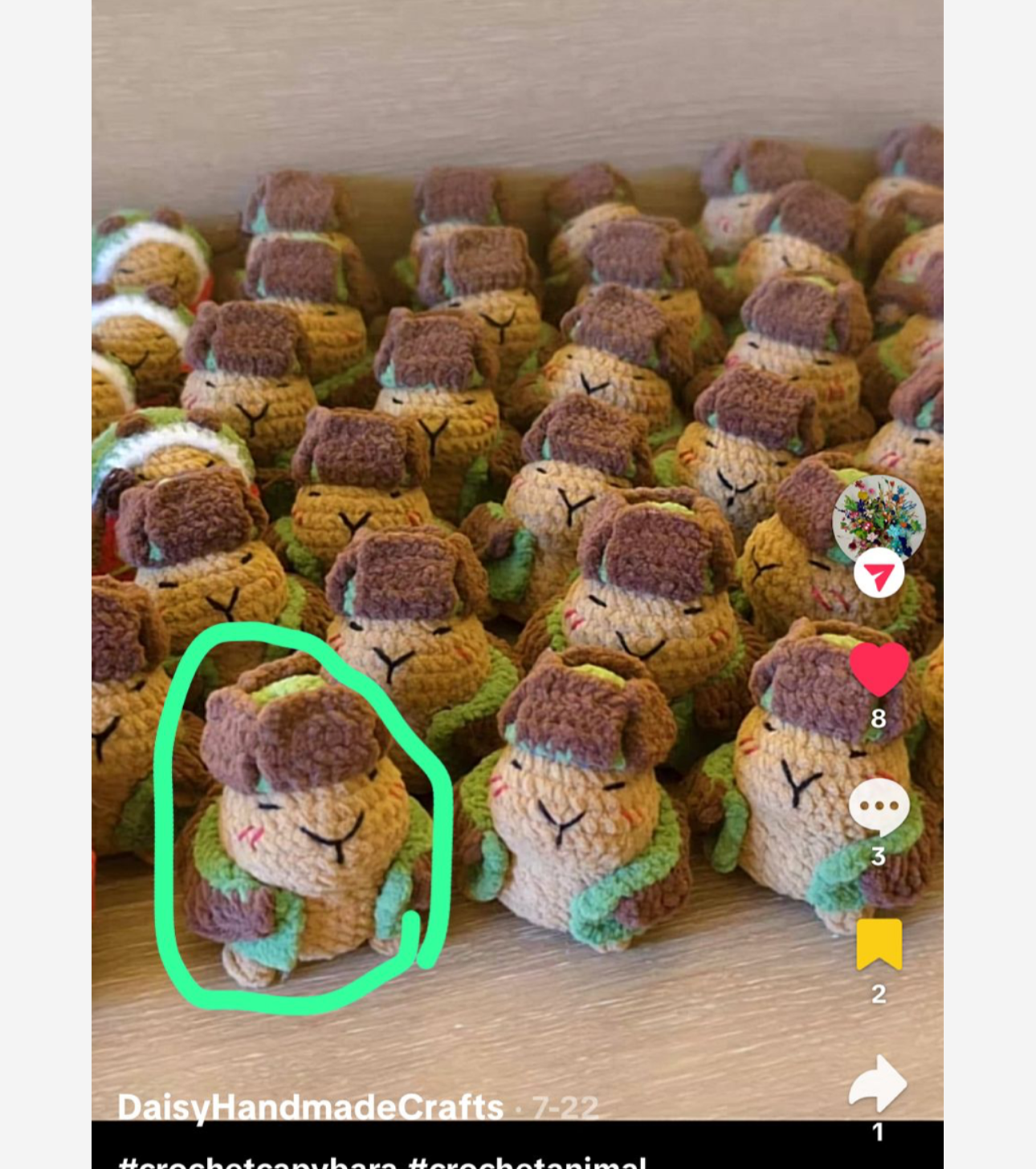This screenshot has width=1036, height=1169.
Task: Tap the red paper-plane badge under avatar
Action: click(x=879, y=574)
